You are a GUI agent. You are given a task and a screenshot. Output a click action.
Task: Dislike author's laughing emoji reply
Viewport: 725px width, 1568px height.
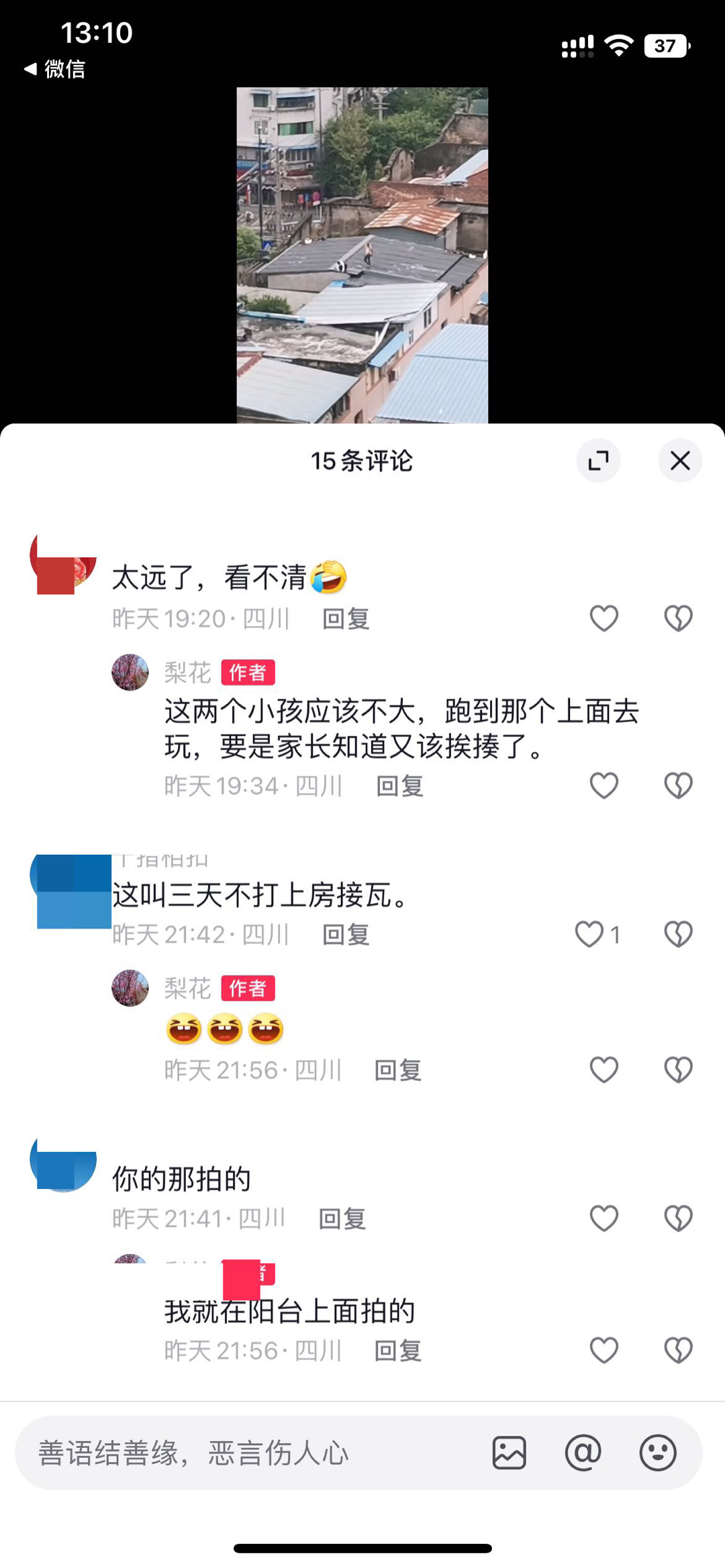coord(678,1069)
